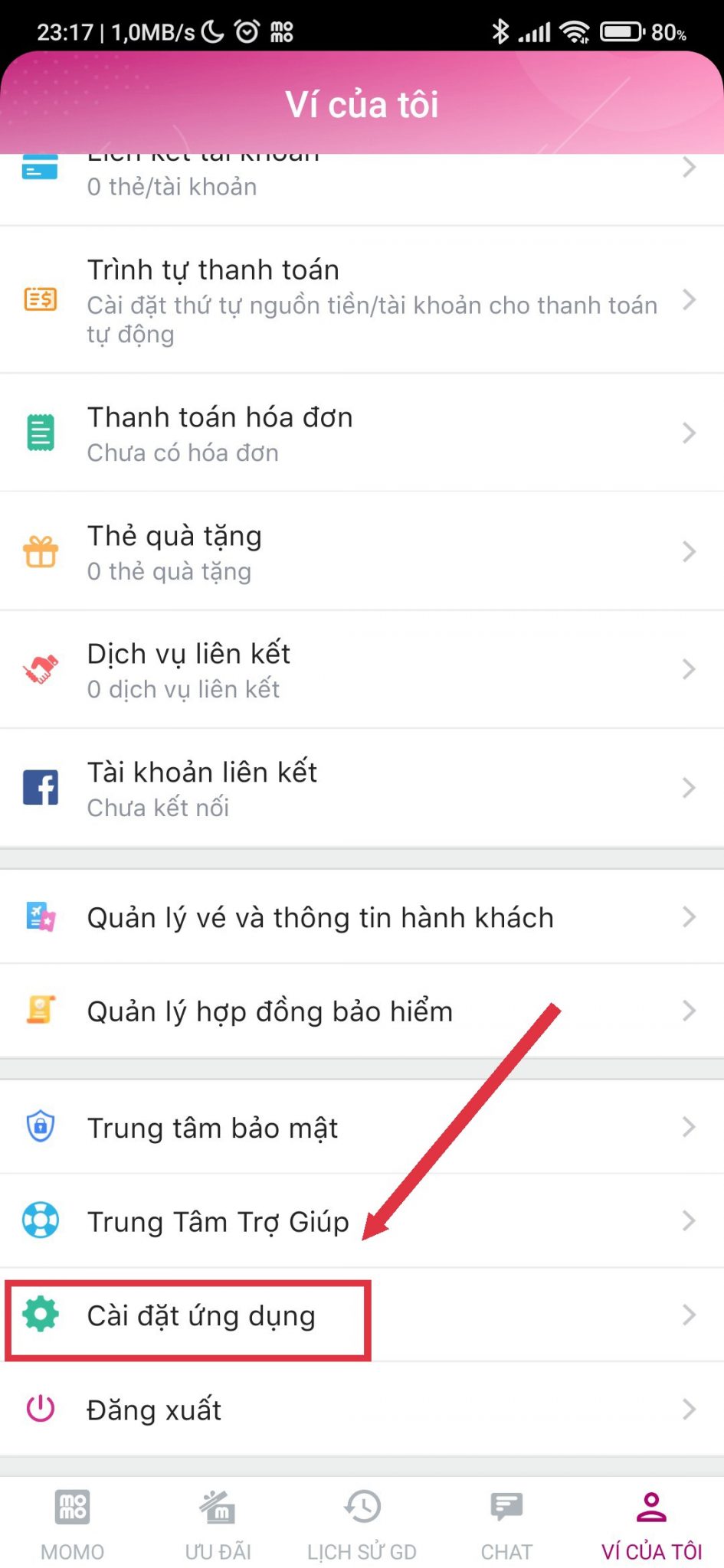Image resolution: width=724 pixels, height=1568 pixels.
Task: Open Quản lý hợp đồng bảo hiểm
Action: pos(362,1011)
